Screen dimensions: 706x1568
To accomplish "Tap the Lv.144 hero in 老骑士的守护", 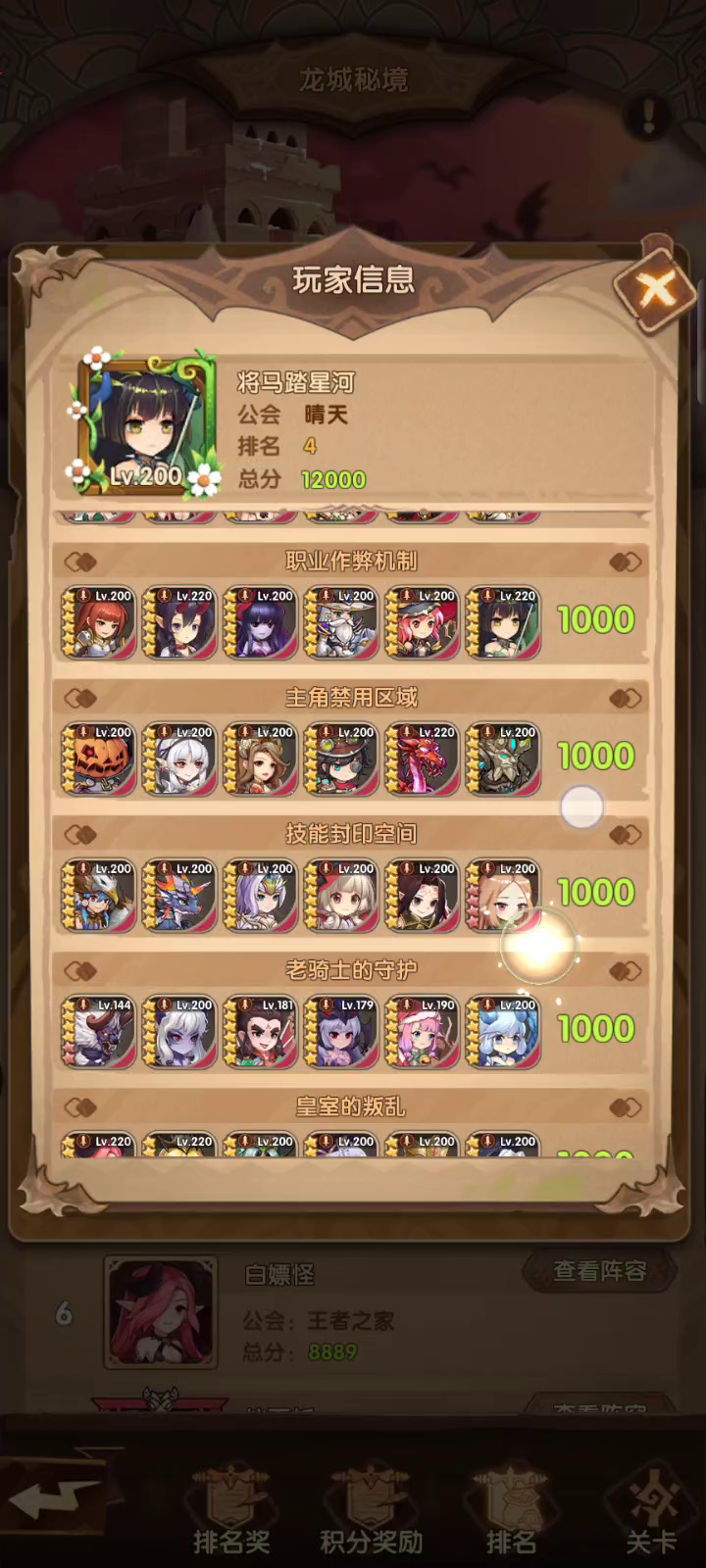I will click(98, 1032).
